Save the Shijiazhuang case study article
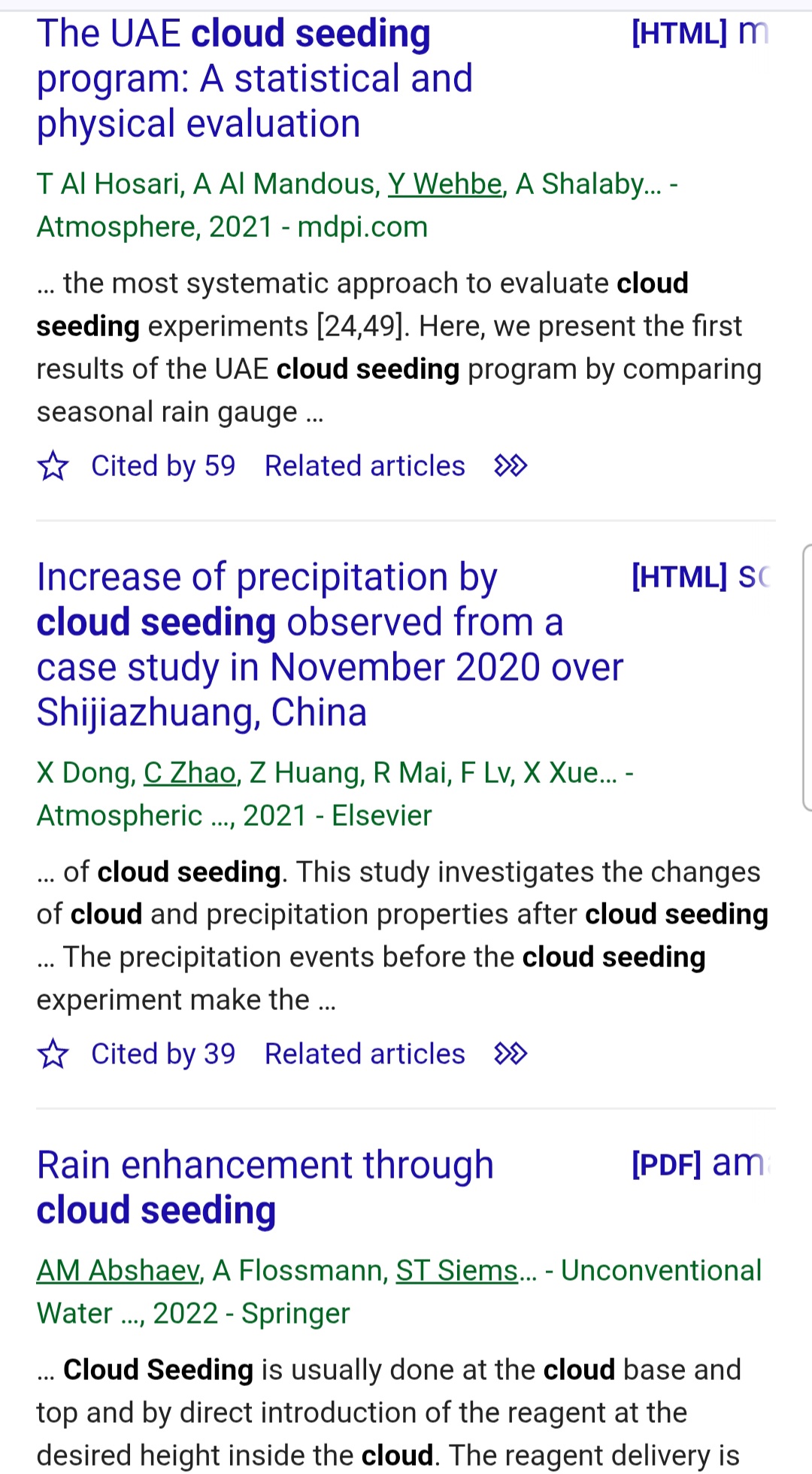The image size is (812, 1474). pos(53,1054)
